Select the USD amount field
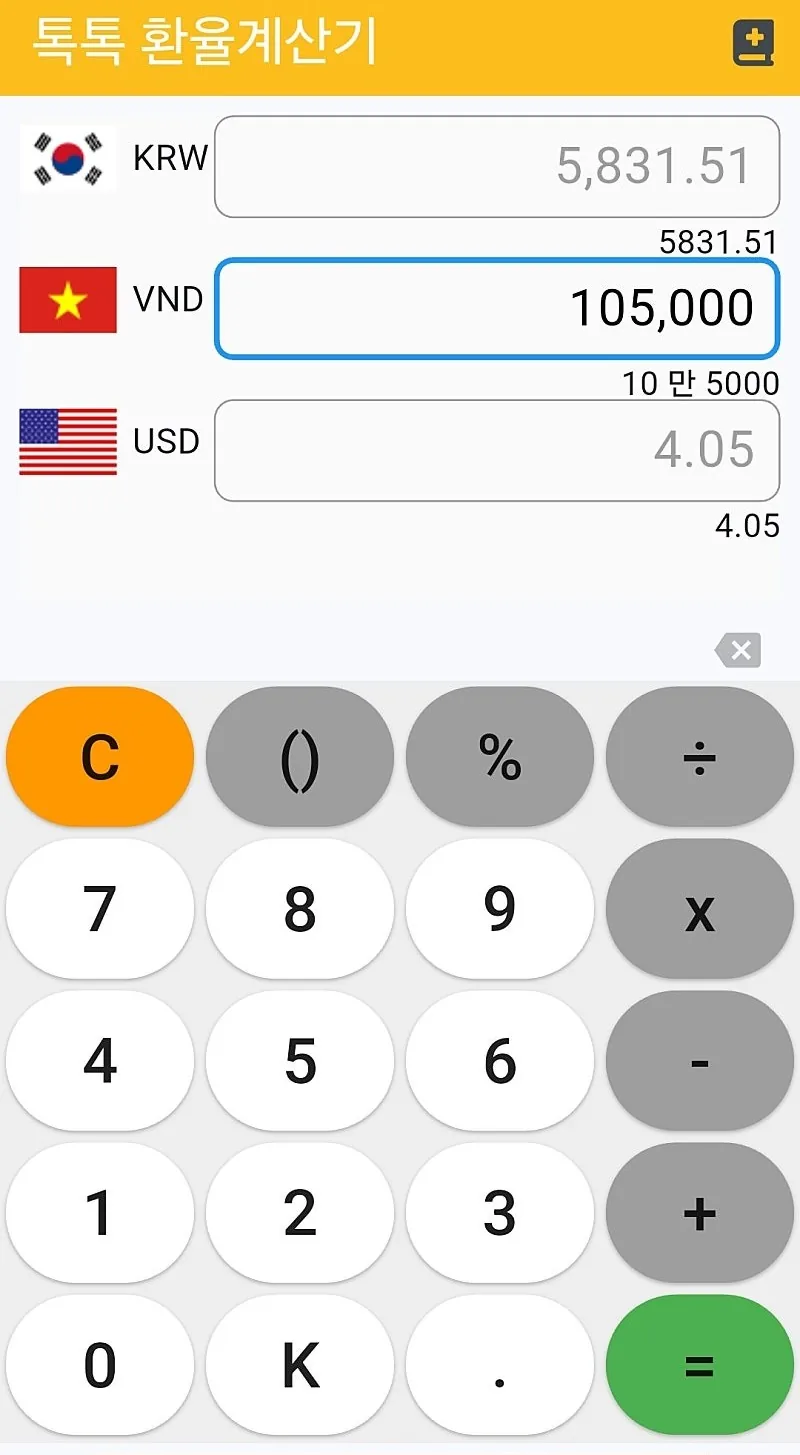 tap(497, 450)
